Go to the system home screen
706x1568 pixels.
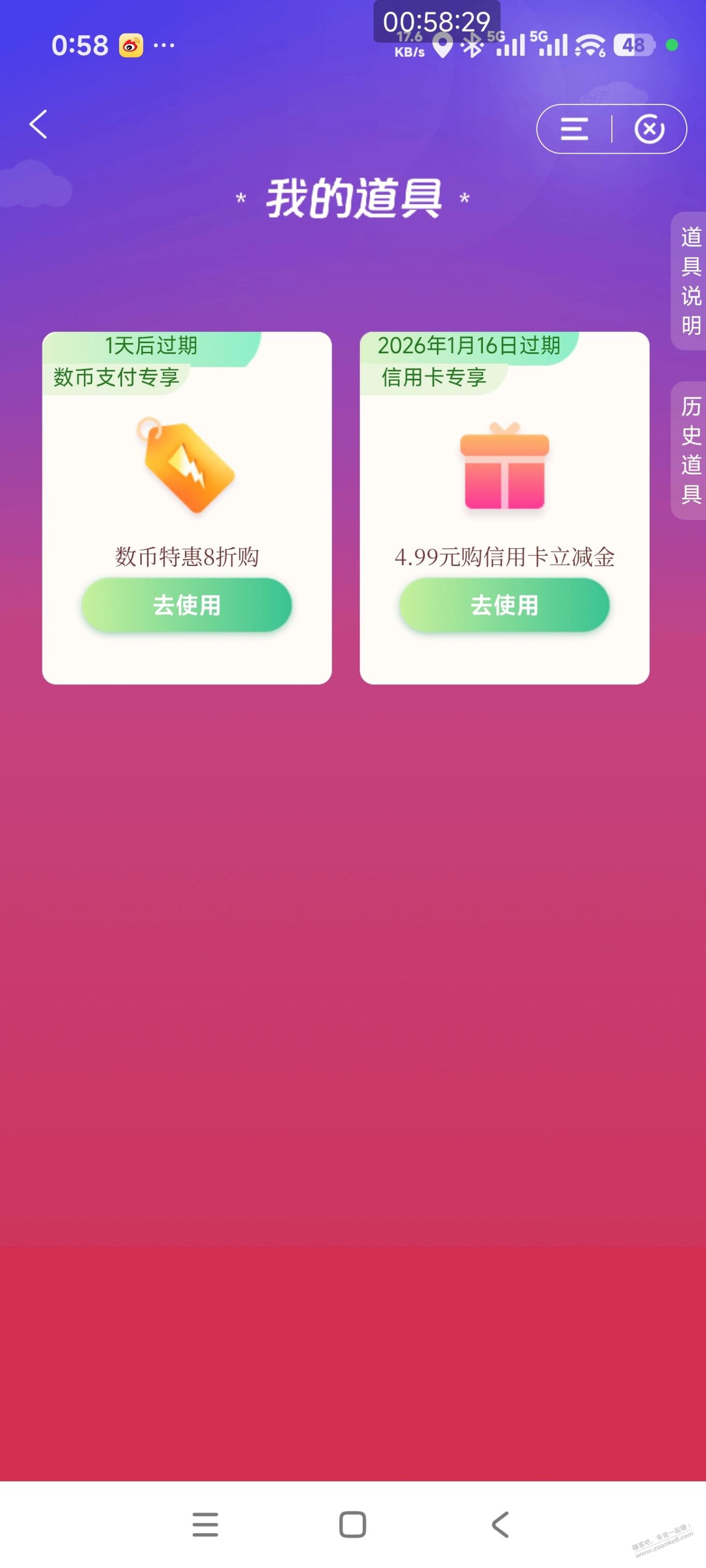point(352,1525)
